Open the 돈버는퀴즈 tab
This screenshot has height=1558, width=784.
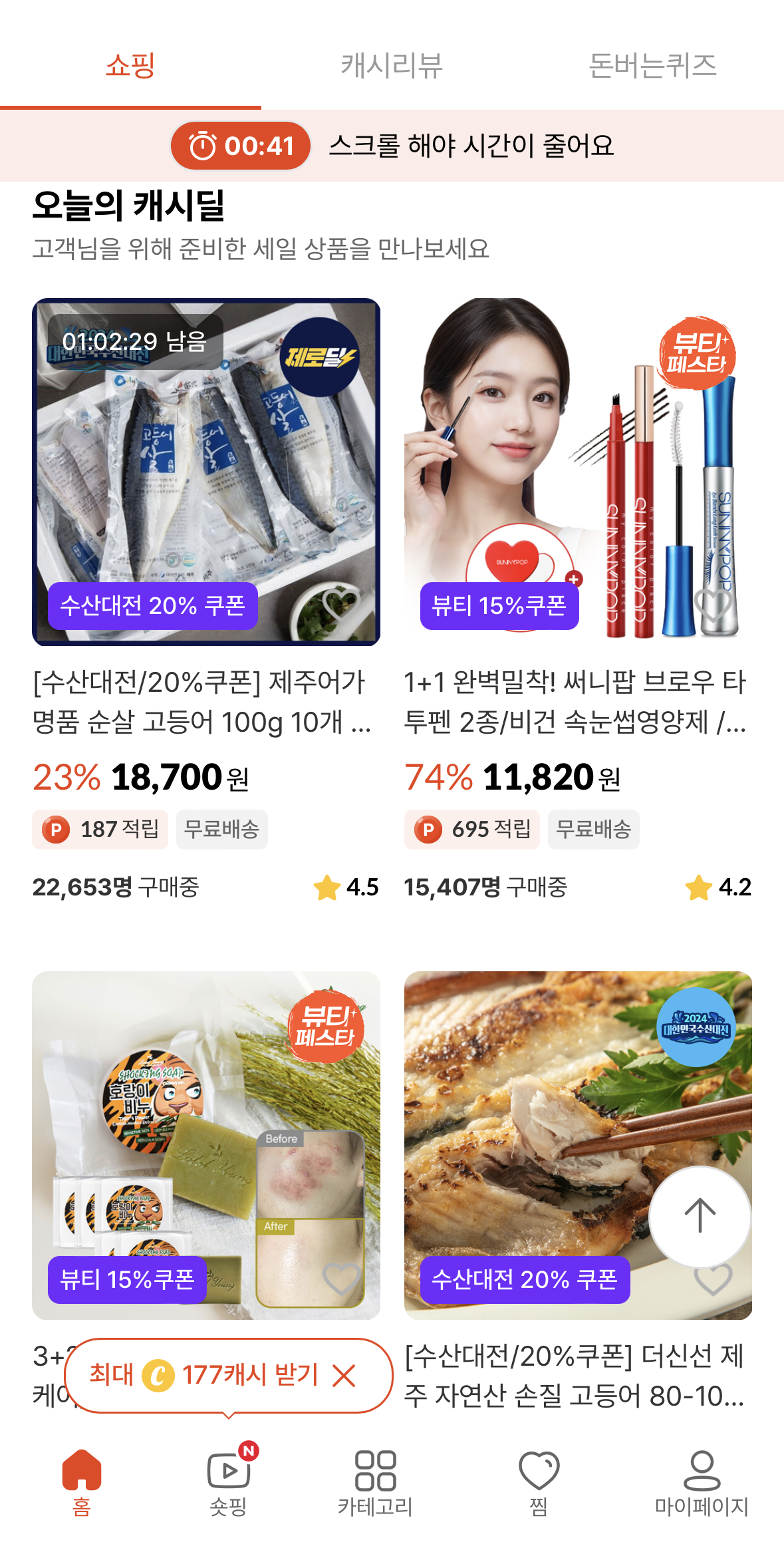652,65
